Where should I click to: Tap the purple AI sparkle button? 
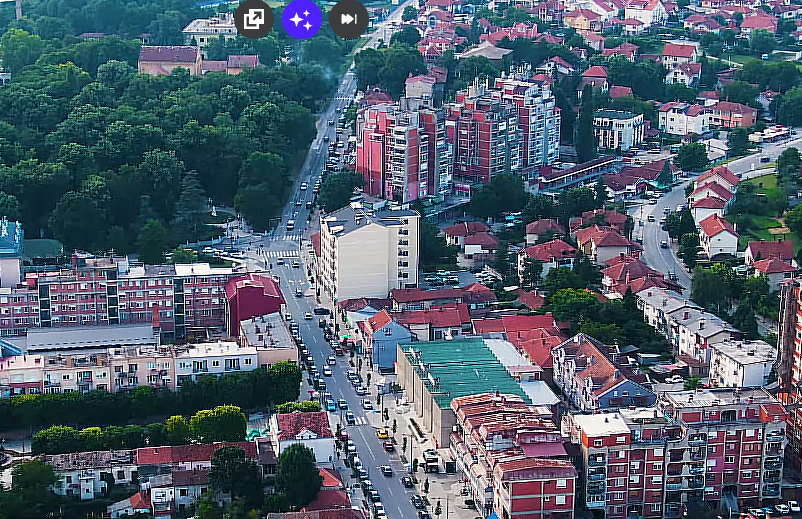pyautogui.click(x=301, y=18)
